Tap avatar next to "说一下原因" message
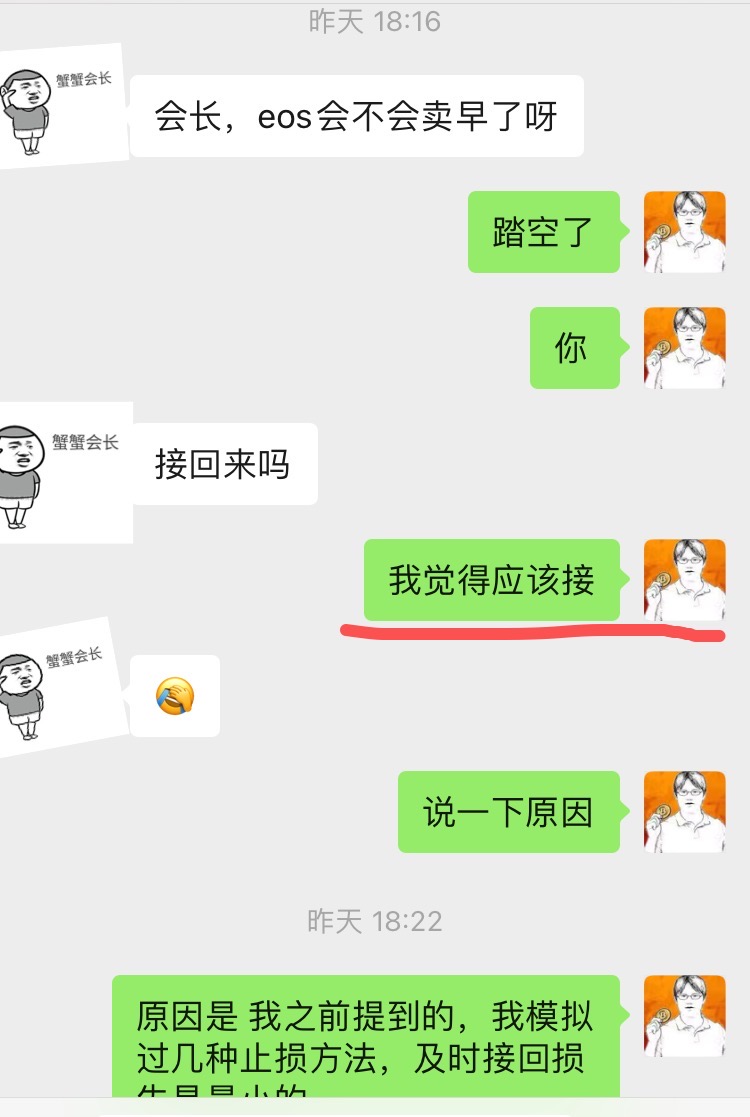The image size is (750, 1117). [x=684, y=812]
